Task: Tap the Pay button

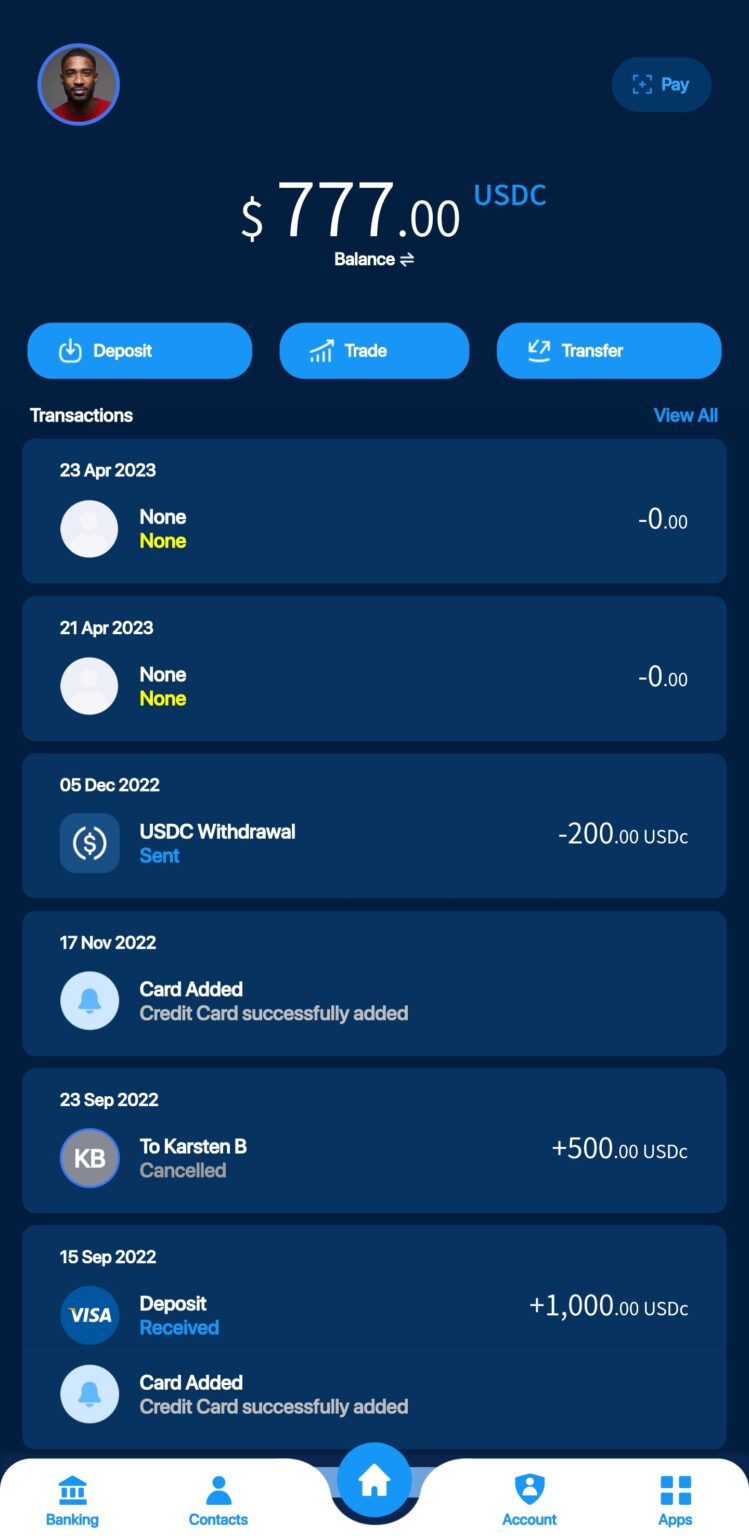Action: [x=661, y=85]
